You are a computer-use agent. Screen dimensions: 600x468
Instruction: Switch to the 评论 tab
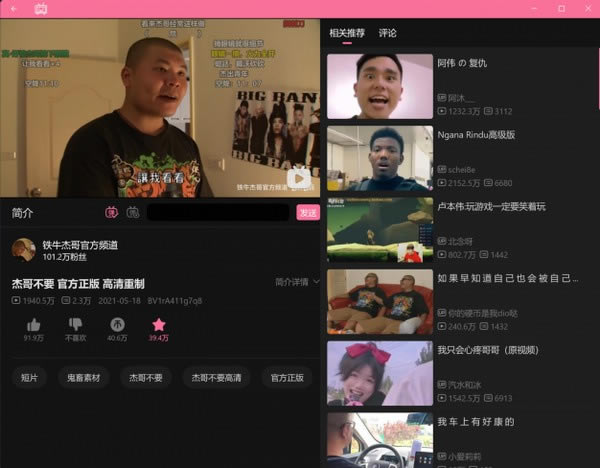388,33
